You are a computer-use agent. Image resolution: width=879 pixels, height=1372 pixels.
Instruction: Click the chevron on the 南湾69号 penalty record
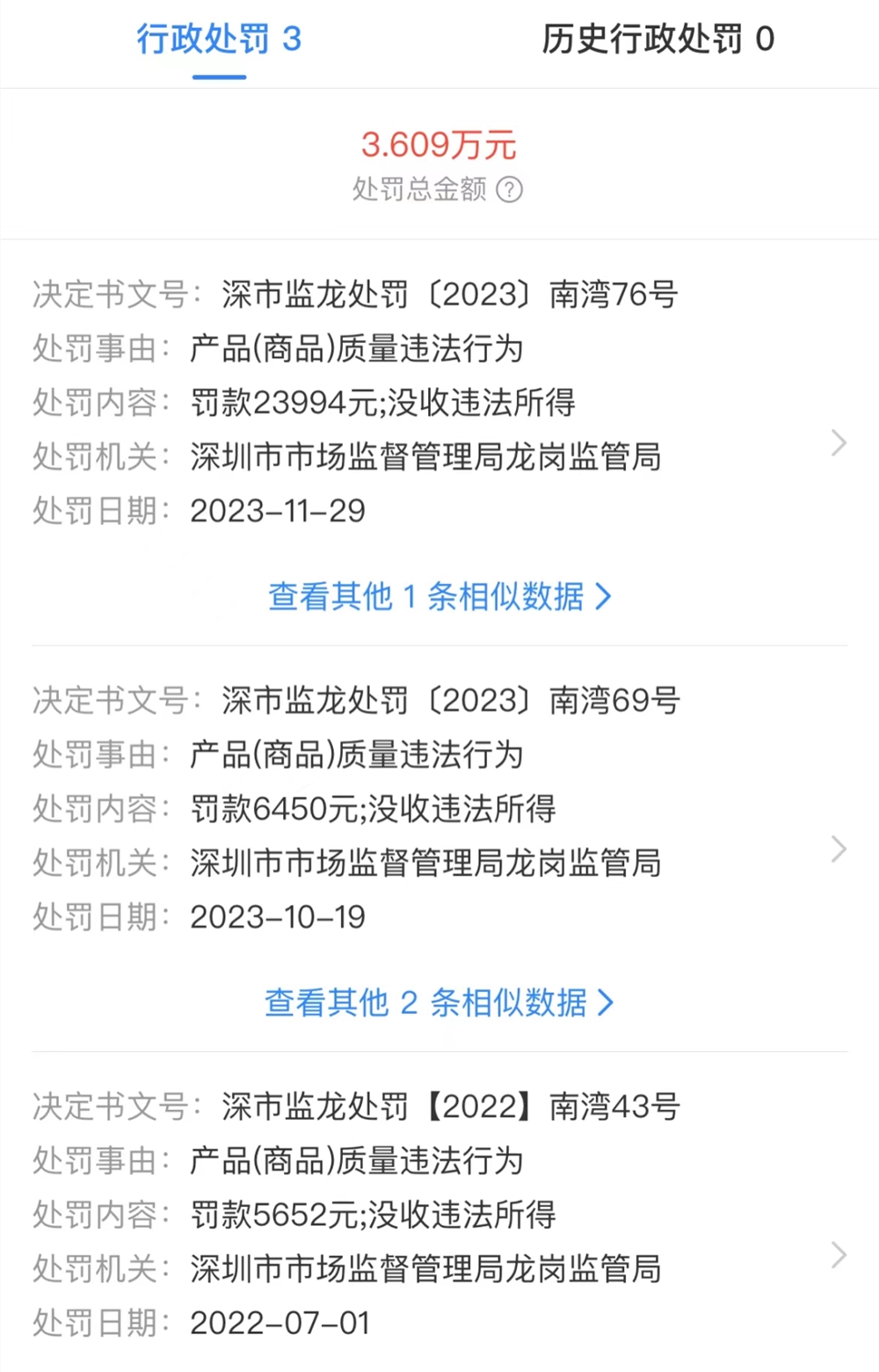(837, 848)
